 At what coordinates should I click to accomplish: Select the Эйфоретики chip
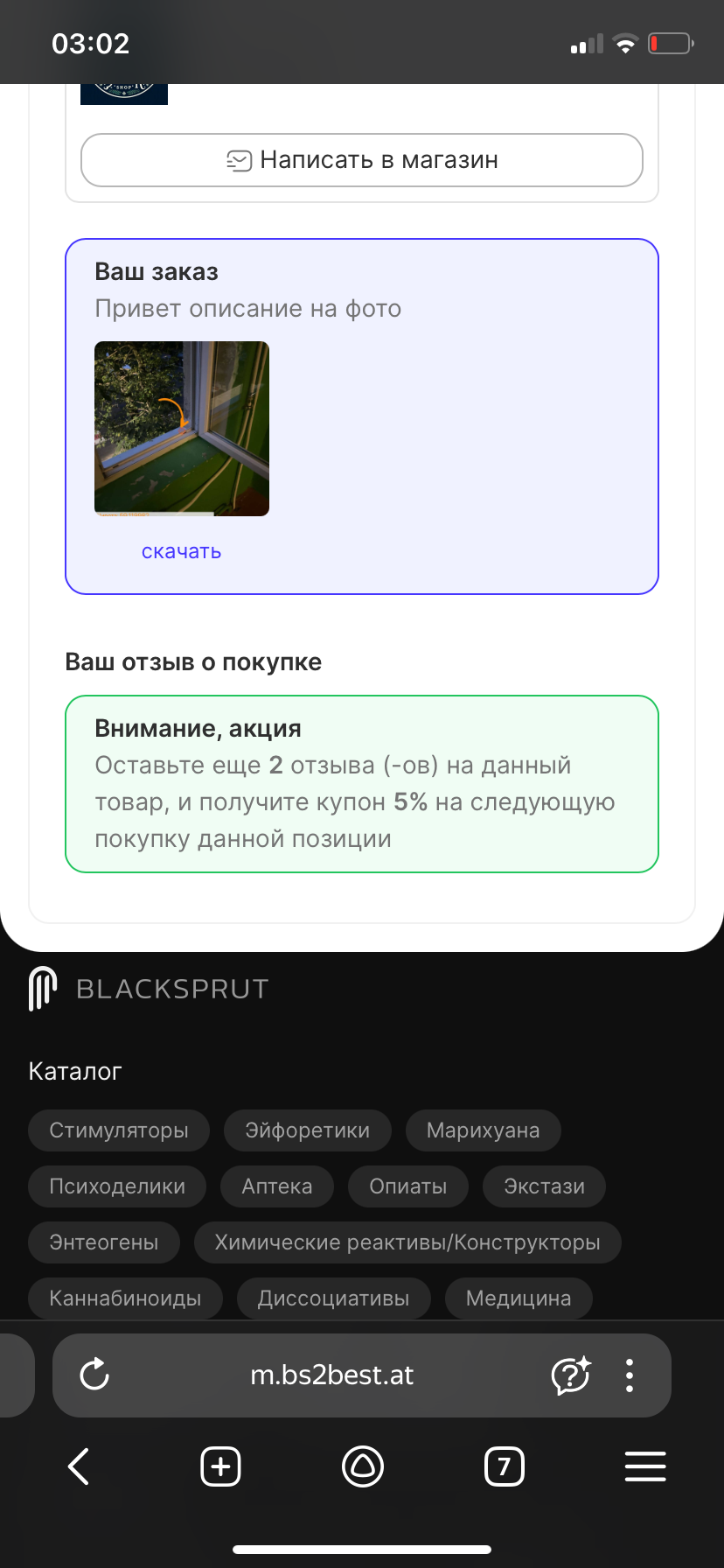coord(308,1130)
